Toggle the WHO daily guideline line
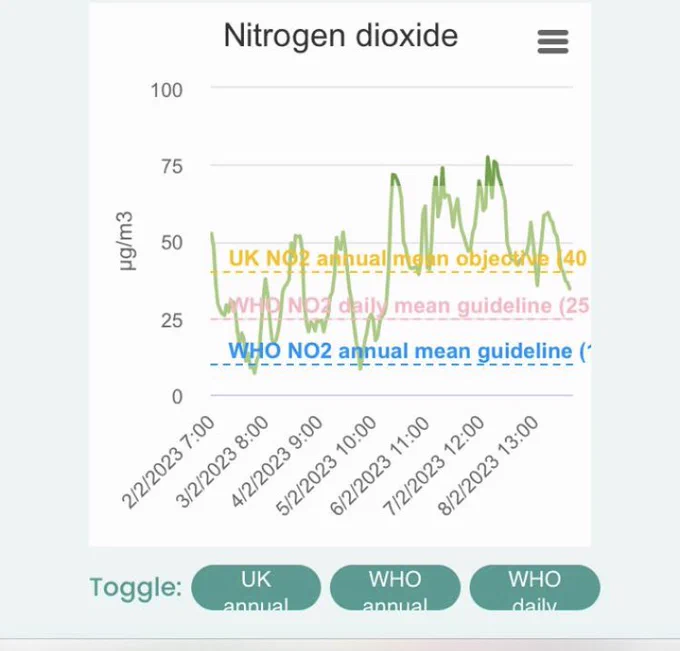680x651 pixels. click(535, 587)
